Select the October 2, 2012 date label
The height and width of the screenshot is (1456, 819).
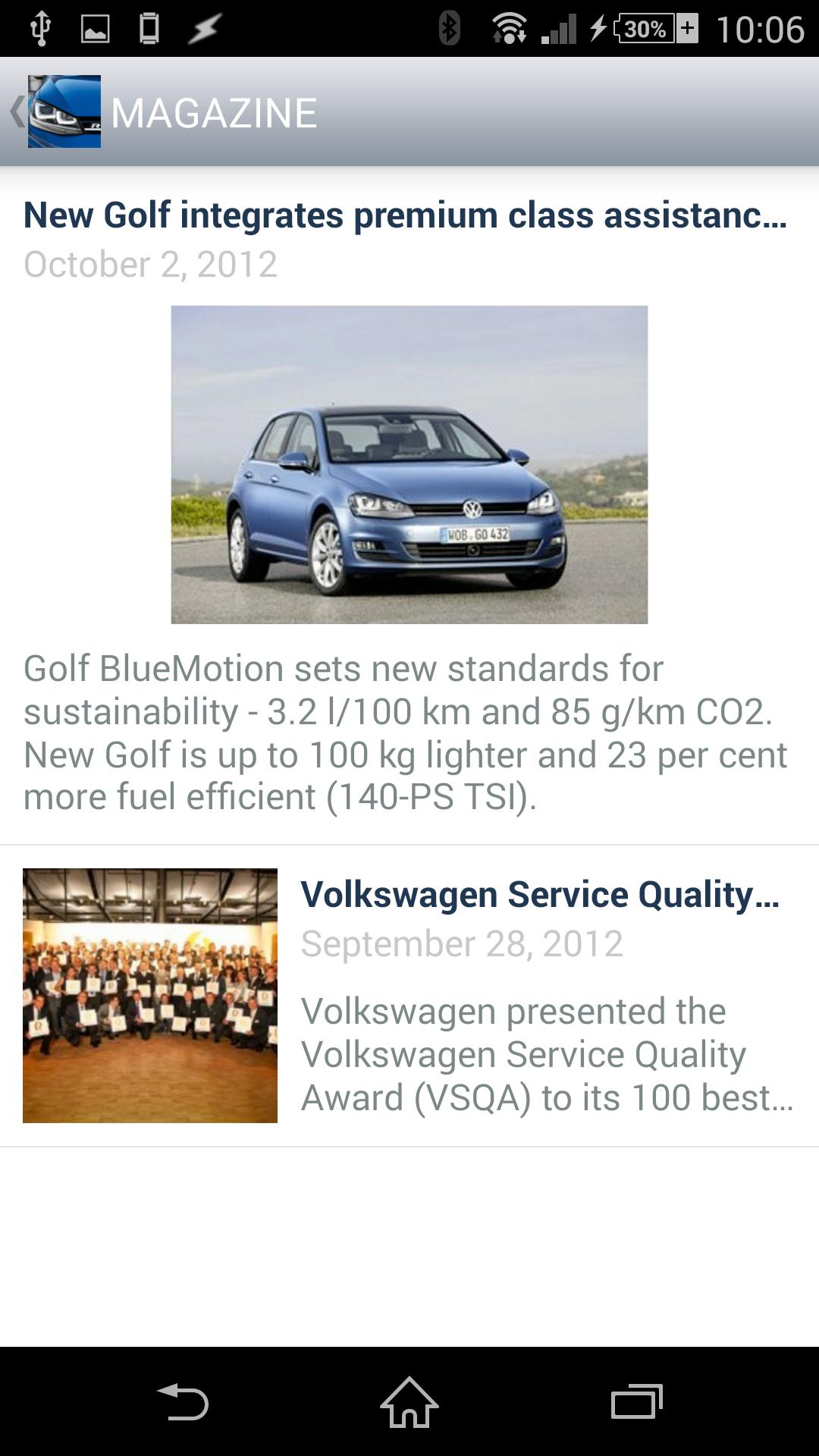point(149,265)
